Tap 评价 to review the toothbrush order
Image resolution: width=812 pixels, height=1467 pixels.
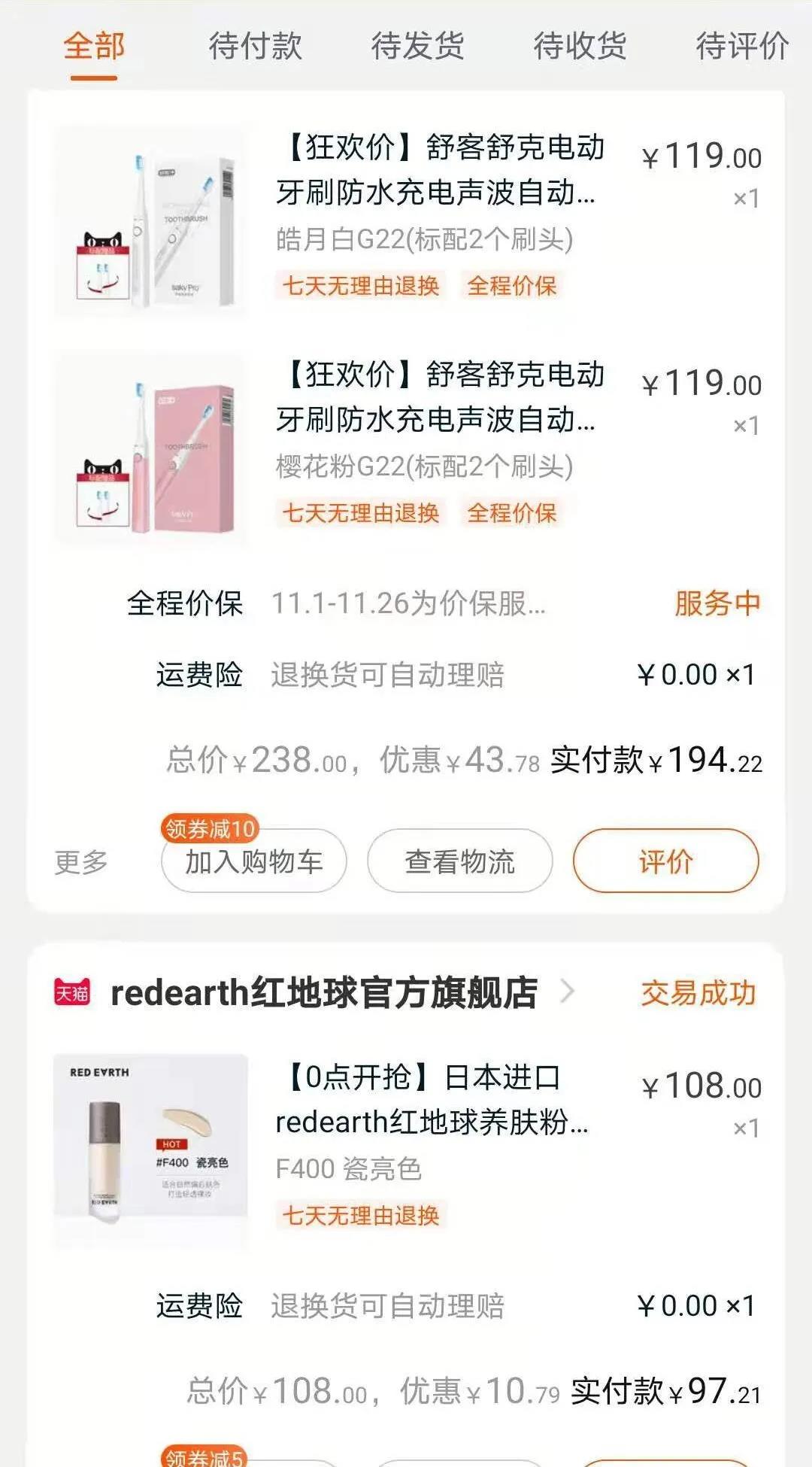tap(665, 861)
